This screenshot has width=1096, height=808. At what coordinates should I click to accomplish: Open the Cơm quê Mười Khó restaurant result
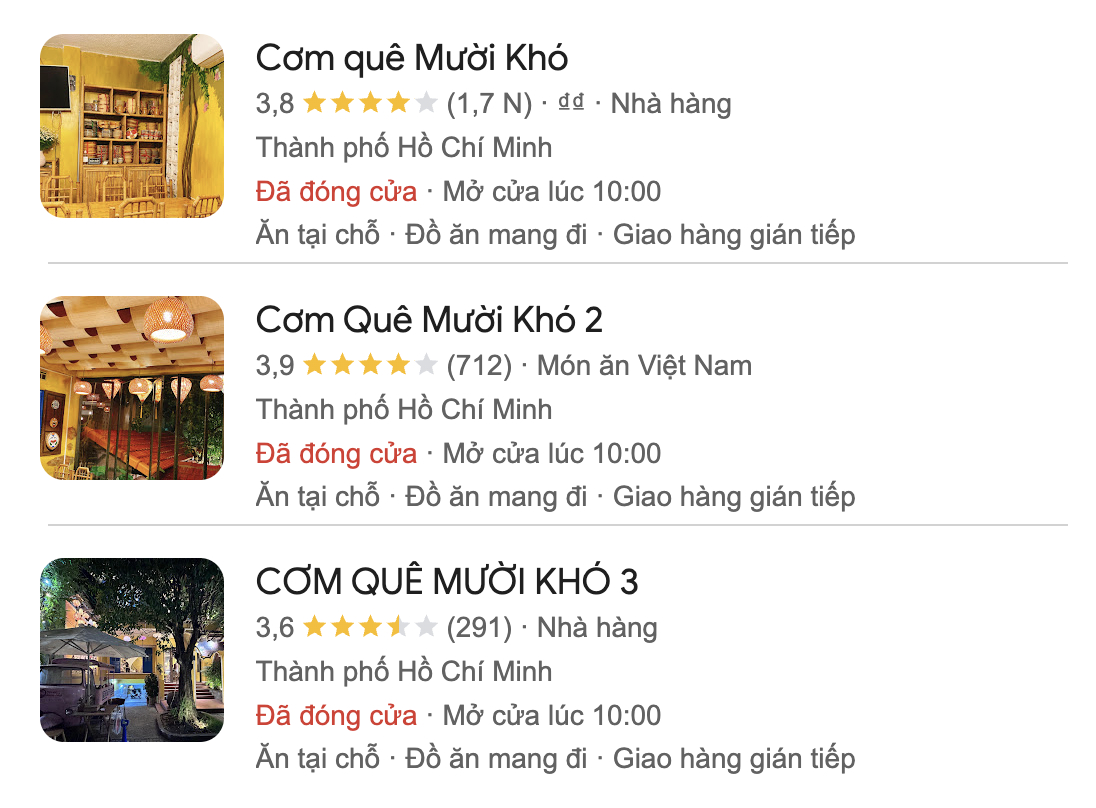(x=412, y=58)
